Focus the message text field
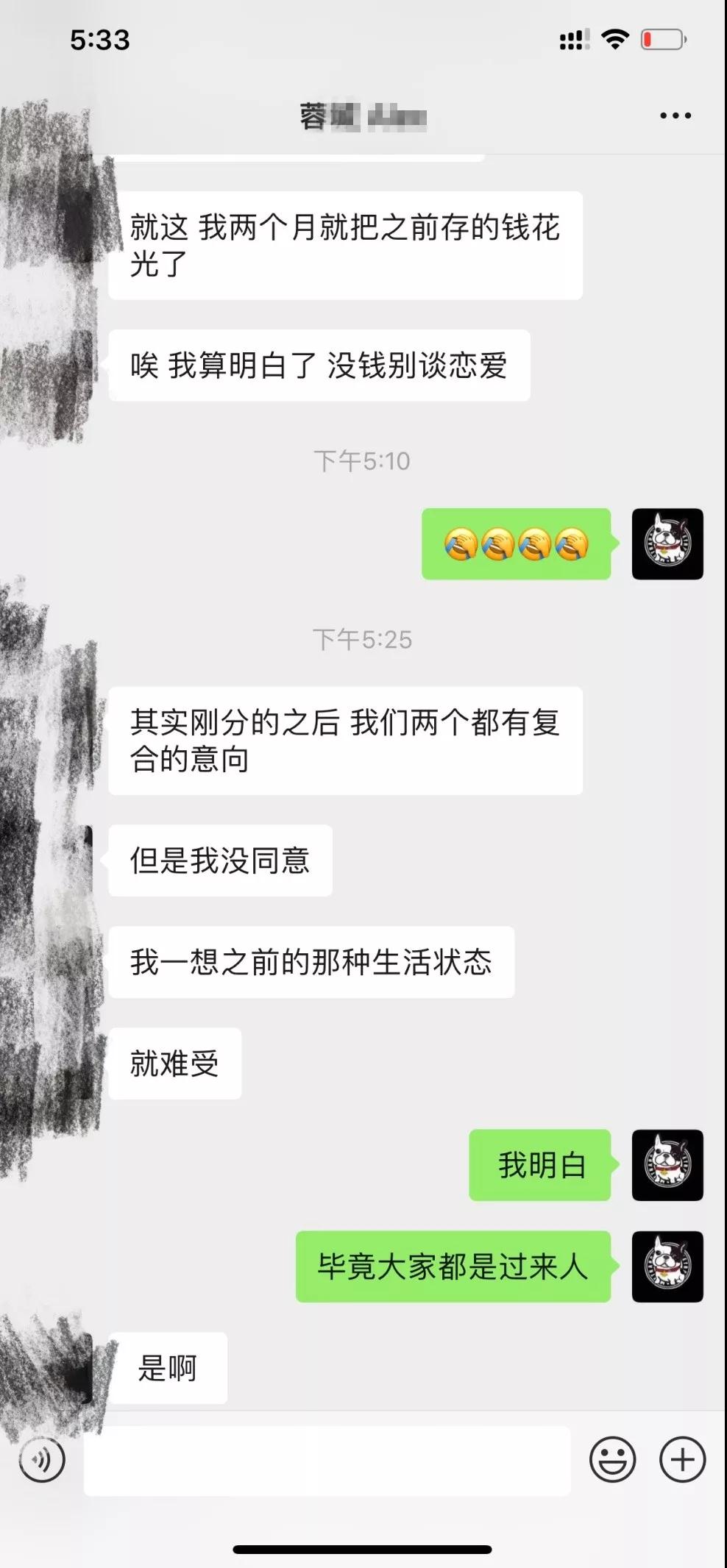Screen dimensions: 727x1568 pyautogui.click(x=327, y=1461)
